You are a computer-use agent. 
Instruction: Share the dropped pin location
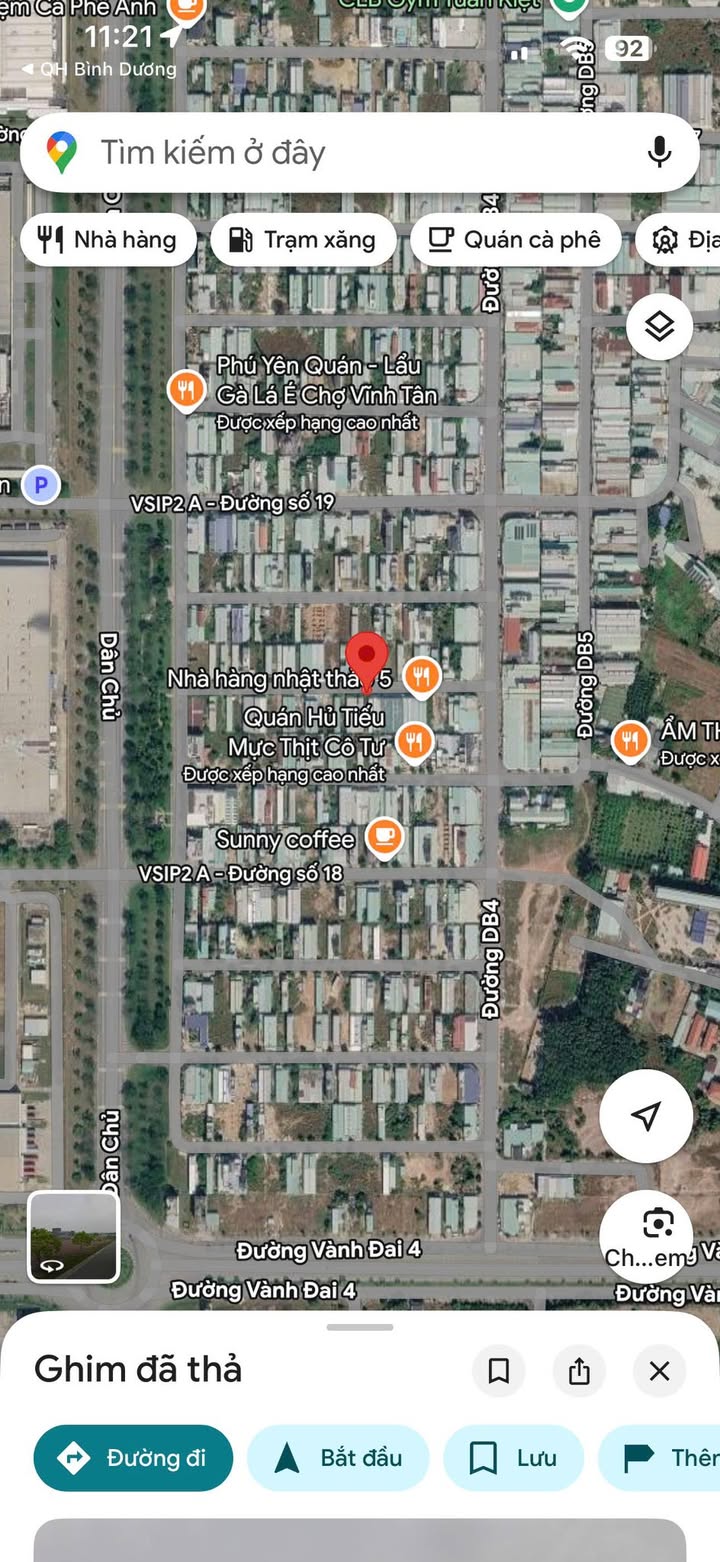click(x=579, y=1370)
